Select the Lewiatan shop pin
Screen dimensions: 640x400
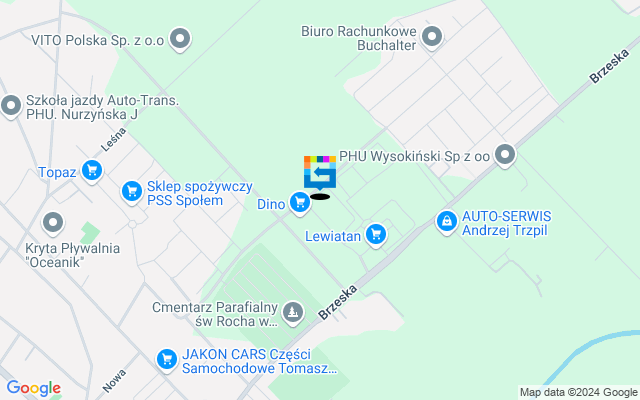pyautogui.click(x=376, y=235)
